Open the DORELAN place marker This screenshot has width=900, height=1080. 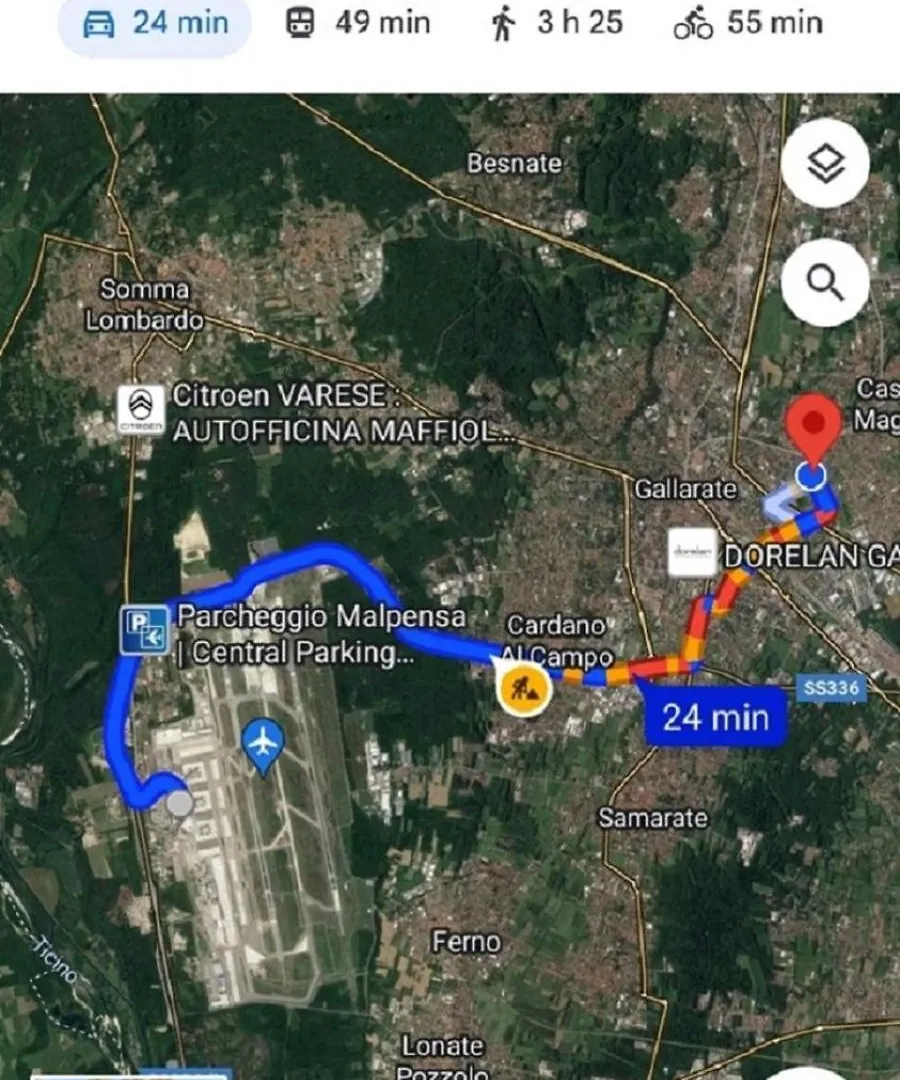coord(692,553)
